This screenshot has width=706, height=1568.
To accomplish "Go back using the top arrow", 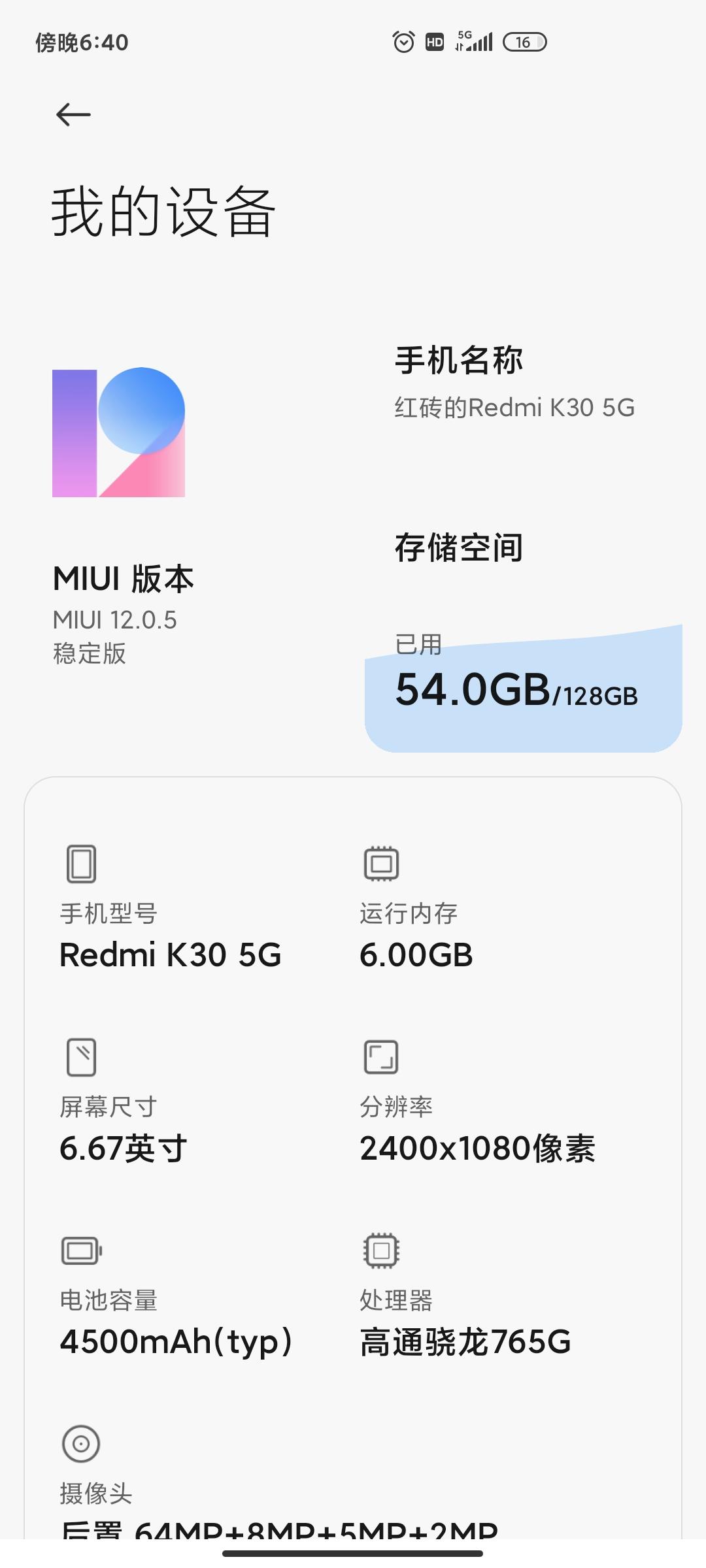I will click(x=73, y=115).
